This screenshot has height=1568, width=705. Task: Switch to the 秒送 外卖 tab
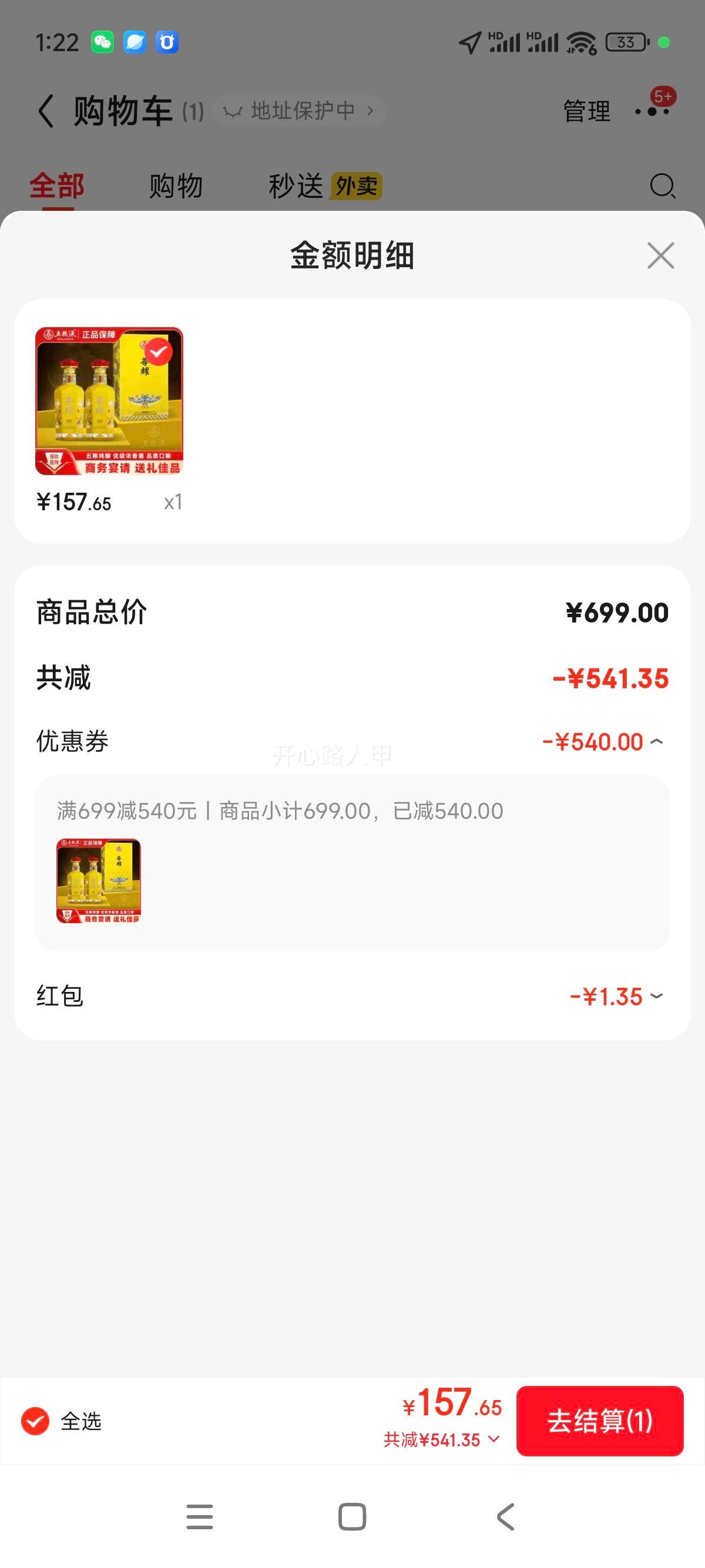tap(323, 186)
